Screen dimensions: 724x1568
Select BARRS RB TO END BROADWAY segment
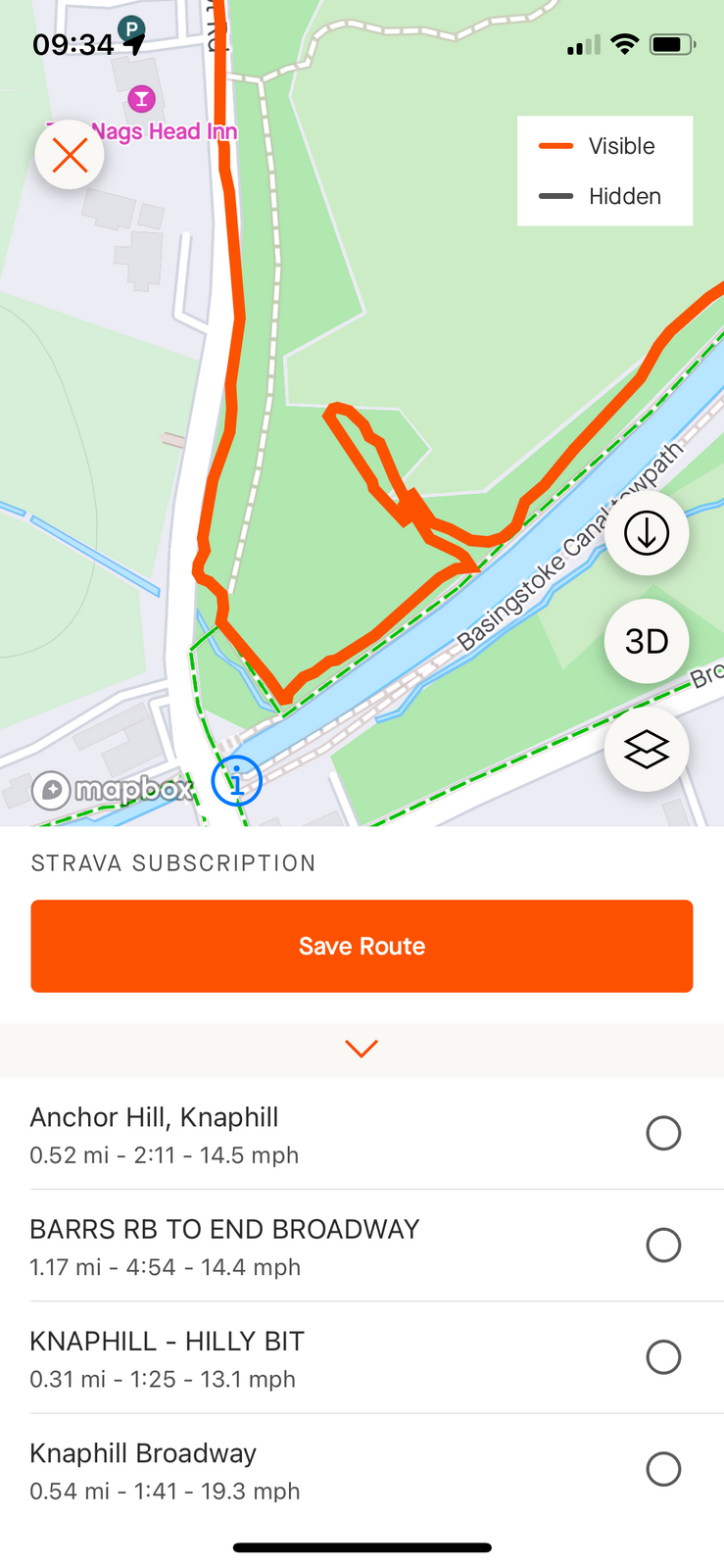[x=663, y=1245]
